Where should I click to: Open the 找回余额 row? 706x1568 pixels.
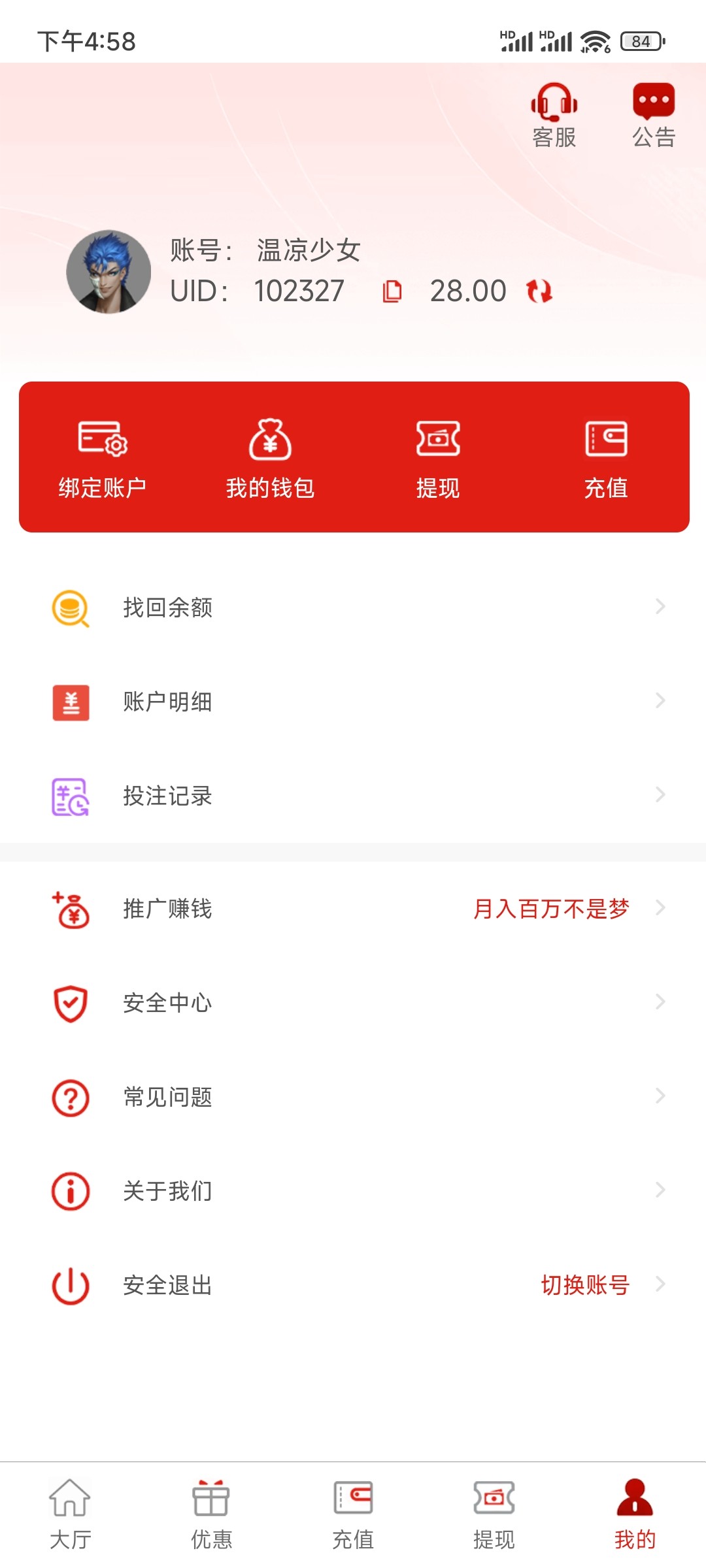tap(353, 608)
